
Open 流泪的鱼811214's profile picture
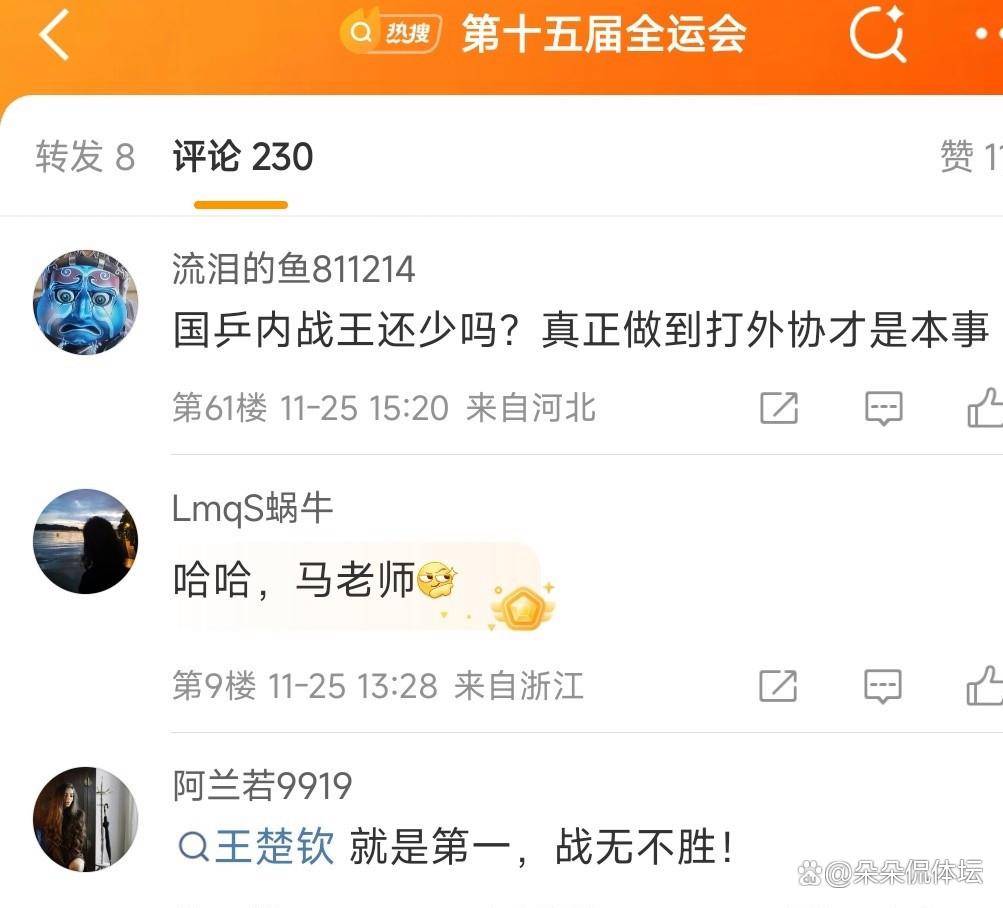click(86, 302)
